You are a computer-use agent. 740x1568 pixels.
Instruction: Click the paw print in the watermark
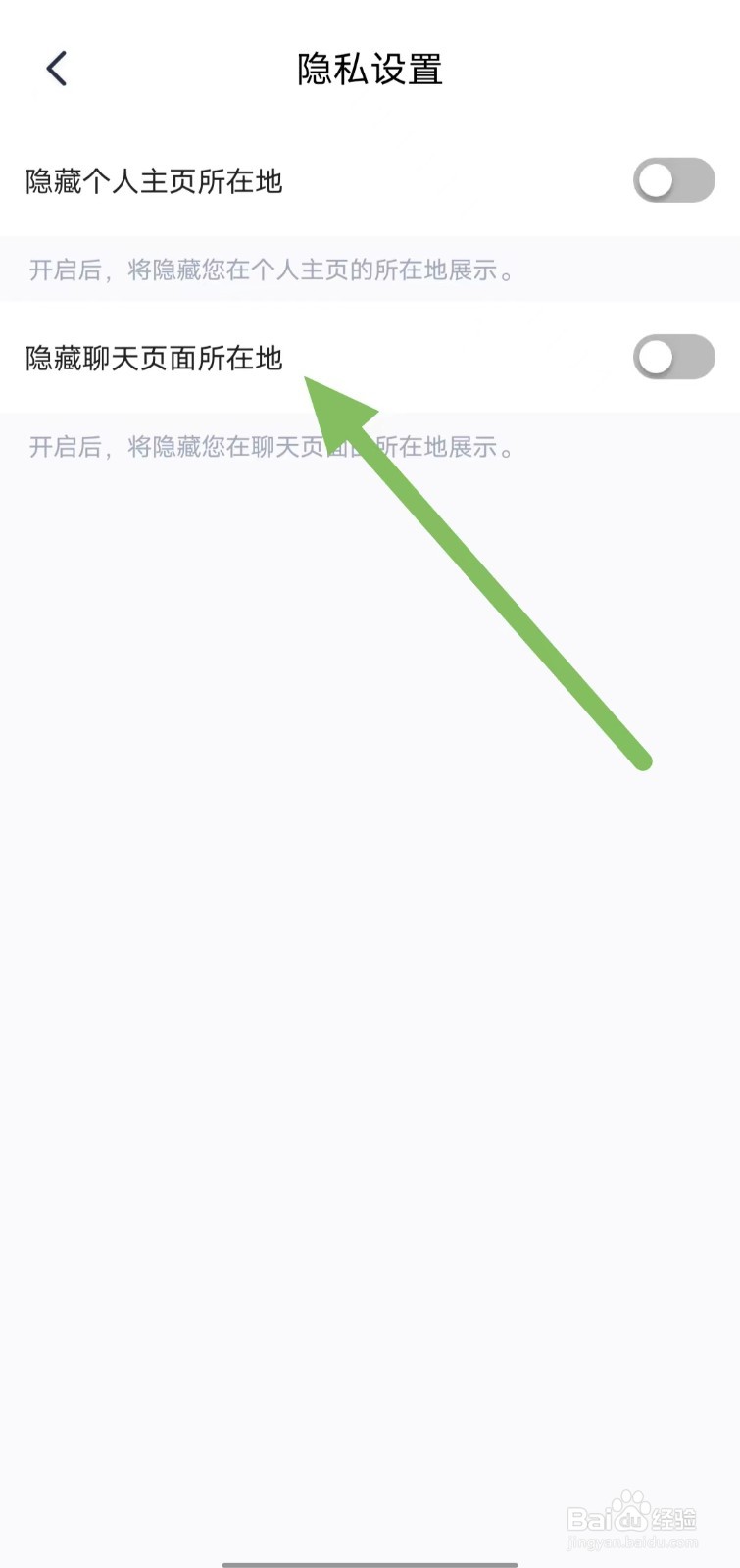click(x=628, y=1509)
